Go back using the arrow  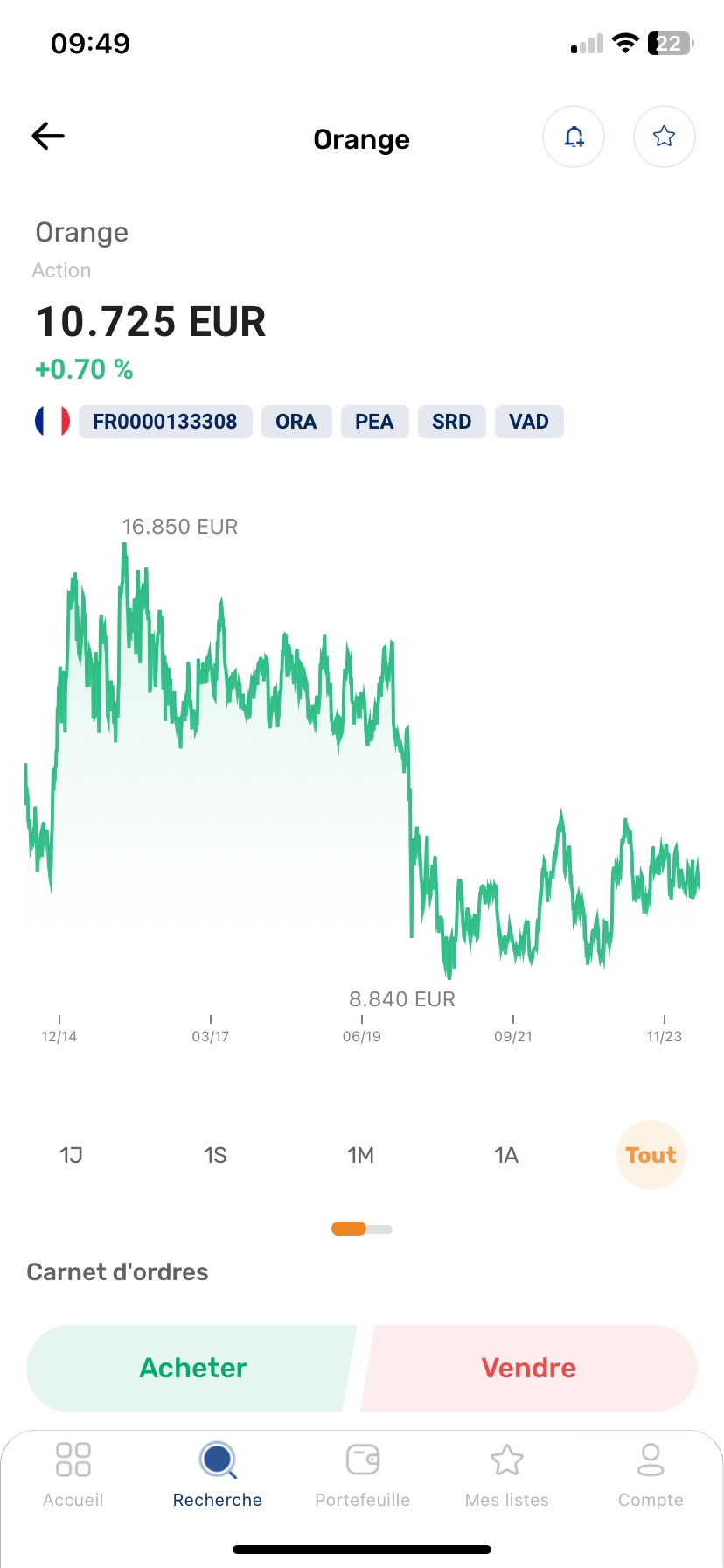[49, 136]
